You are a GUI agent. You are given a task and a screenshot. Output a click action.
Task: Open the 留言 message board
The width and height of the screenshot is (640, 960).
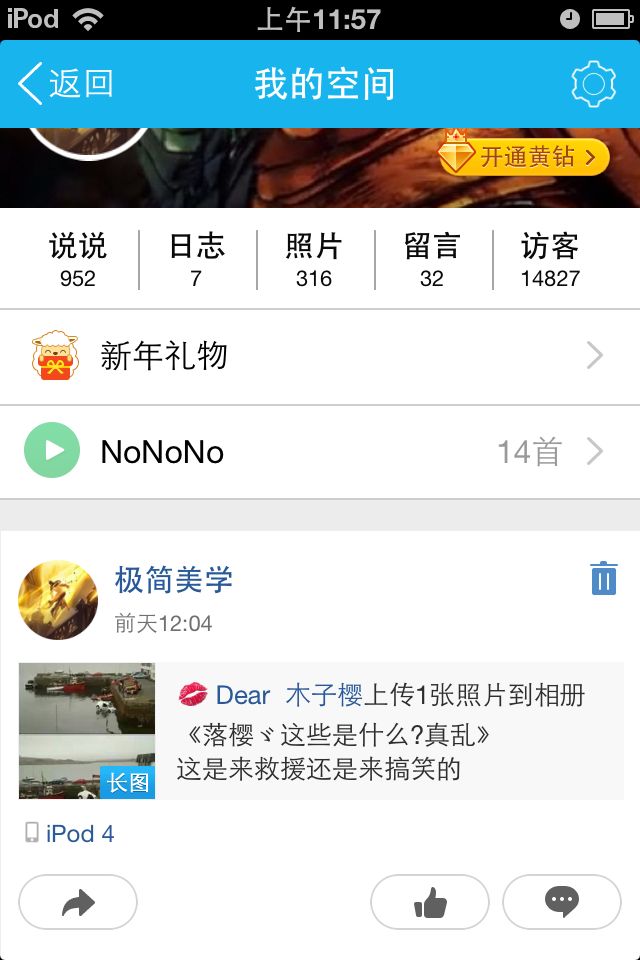click(432, 260)
